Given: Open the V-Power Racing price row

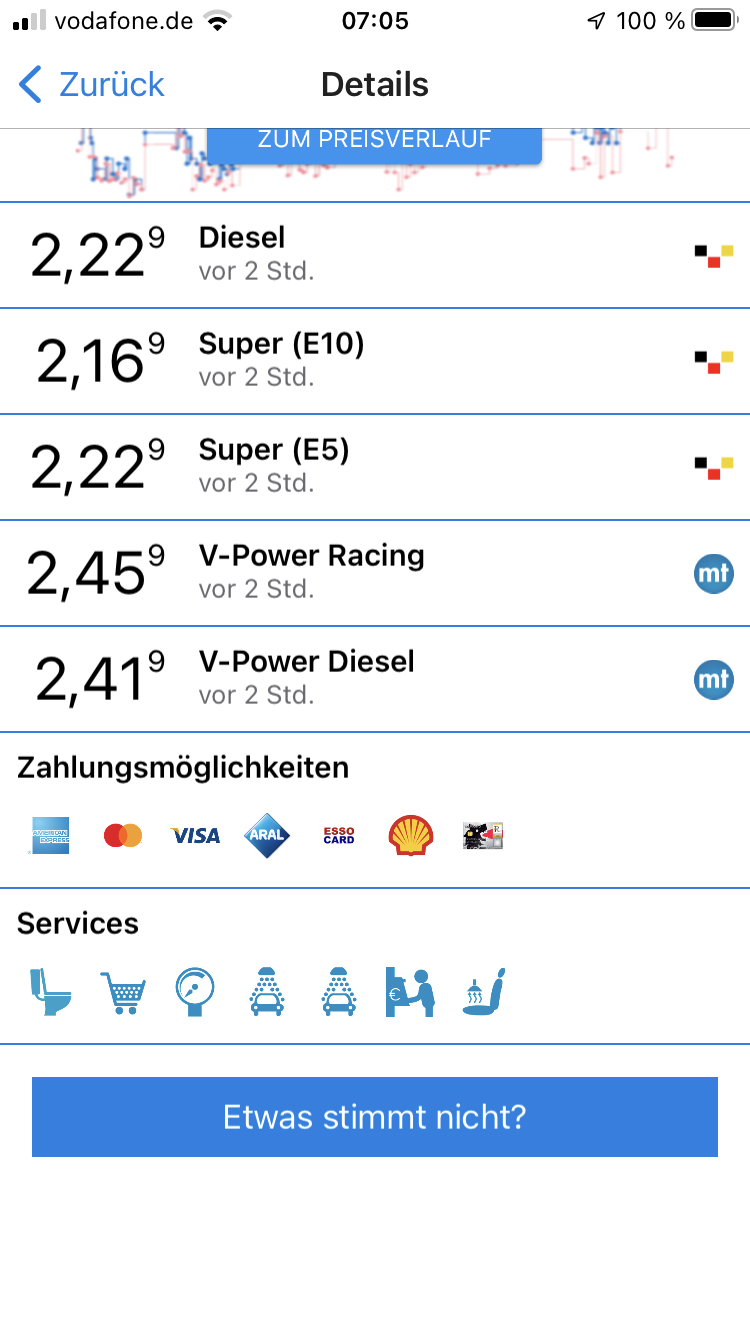Looking at the screenshot, I should pyautogui.click(x=375, y=573).
